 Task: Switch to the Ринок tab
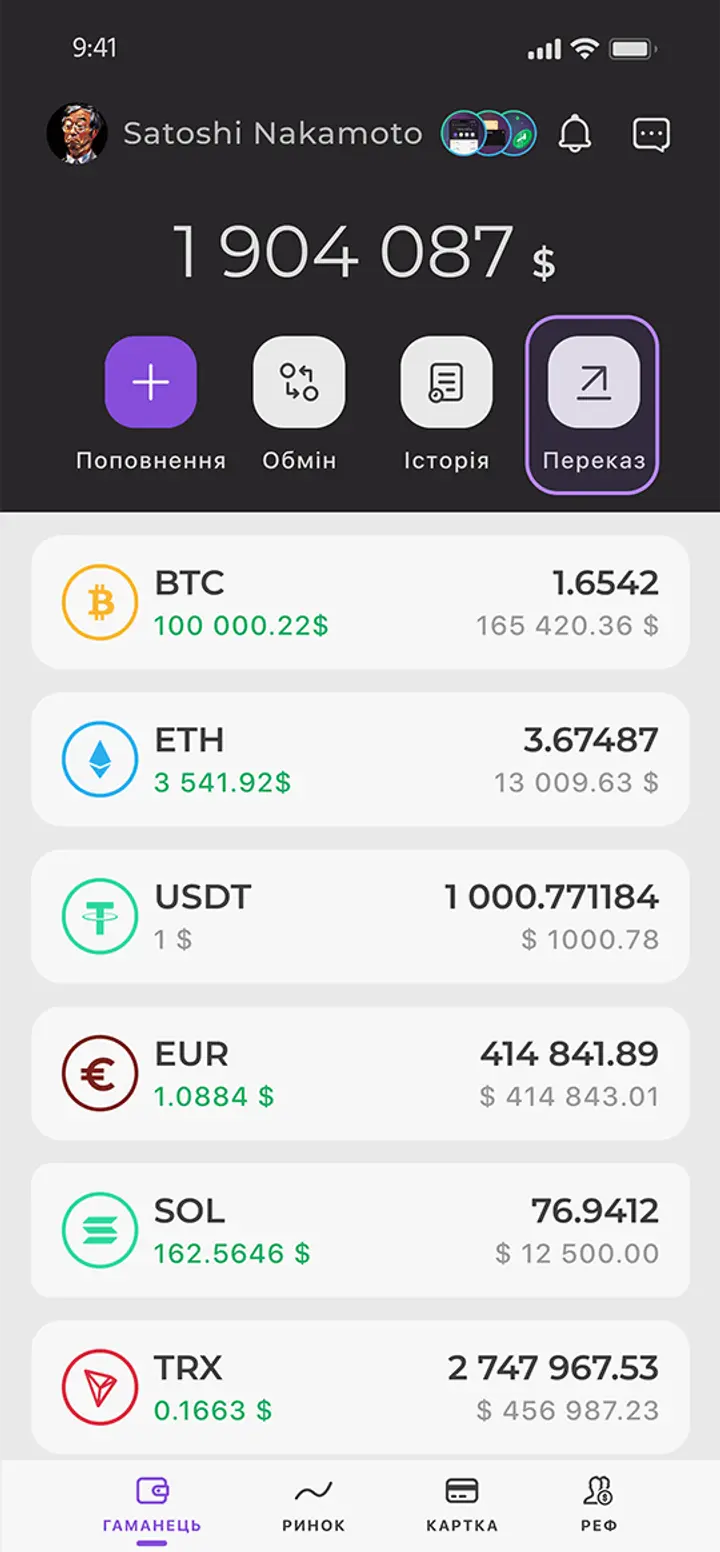(x=313, y=1502)
